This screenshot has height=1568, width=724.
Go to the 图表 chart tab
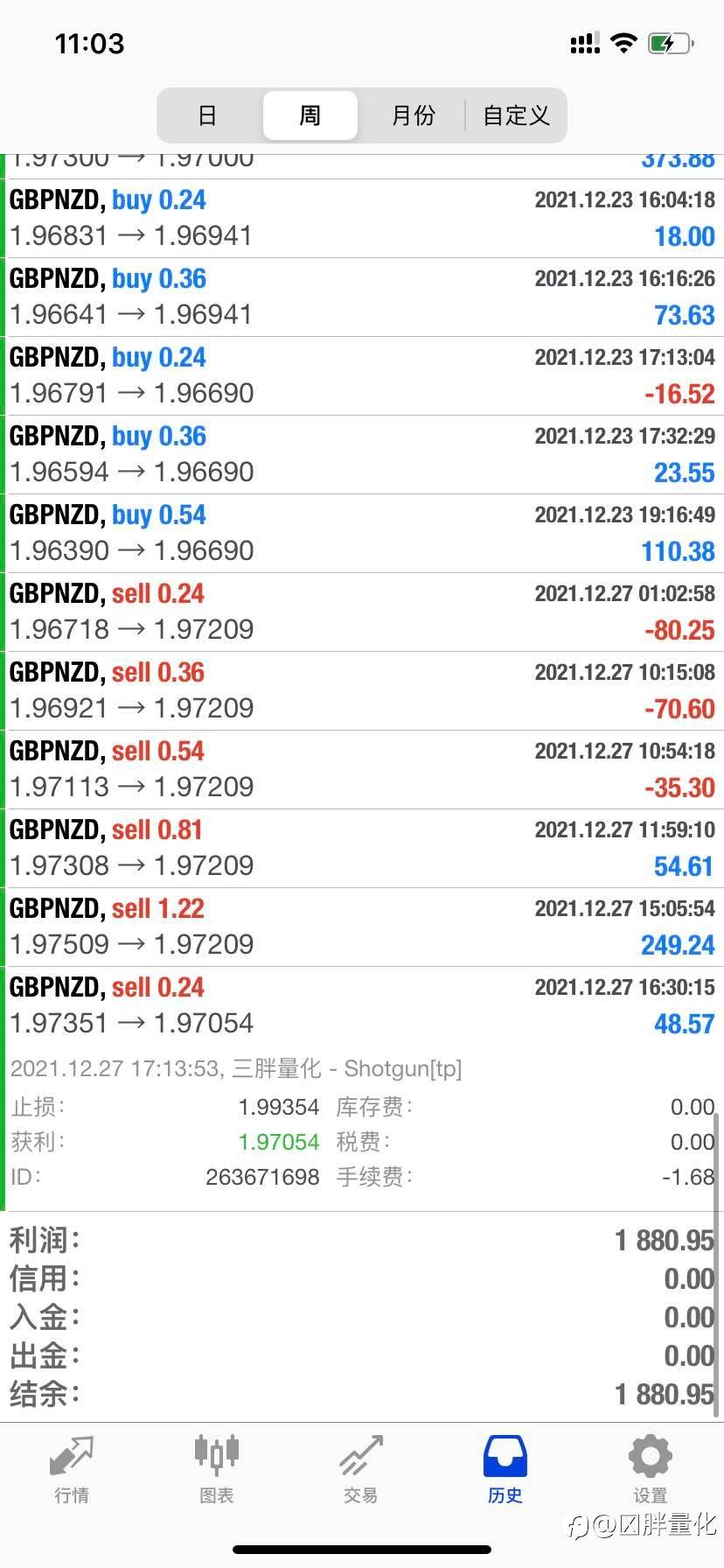[216, 1470]
